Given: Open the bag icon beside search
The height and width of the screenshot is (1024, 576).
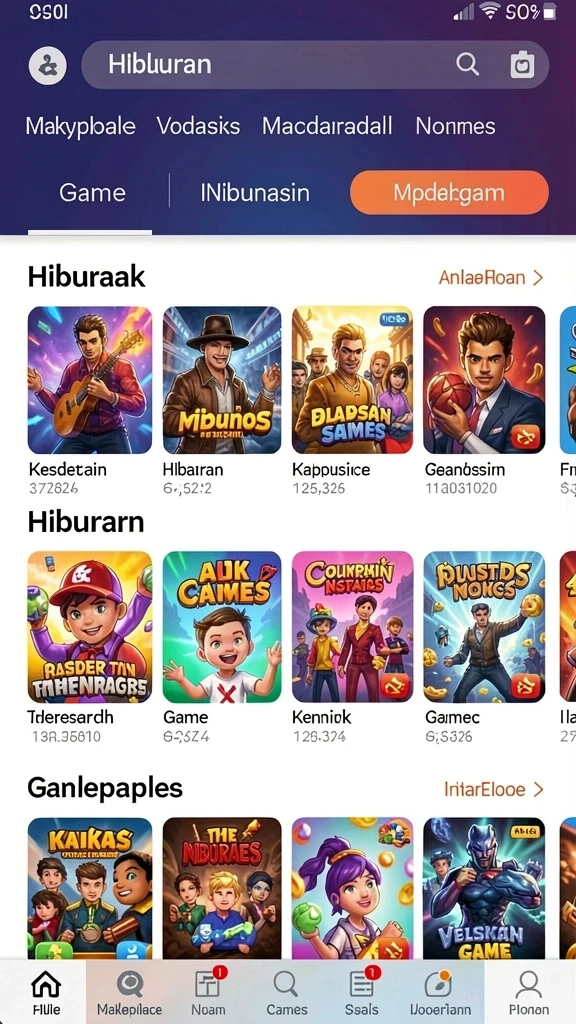Looking at the screenshot, I should click(522, 65).
